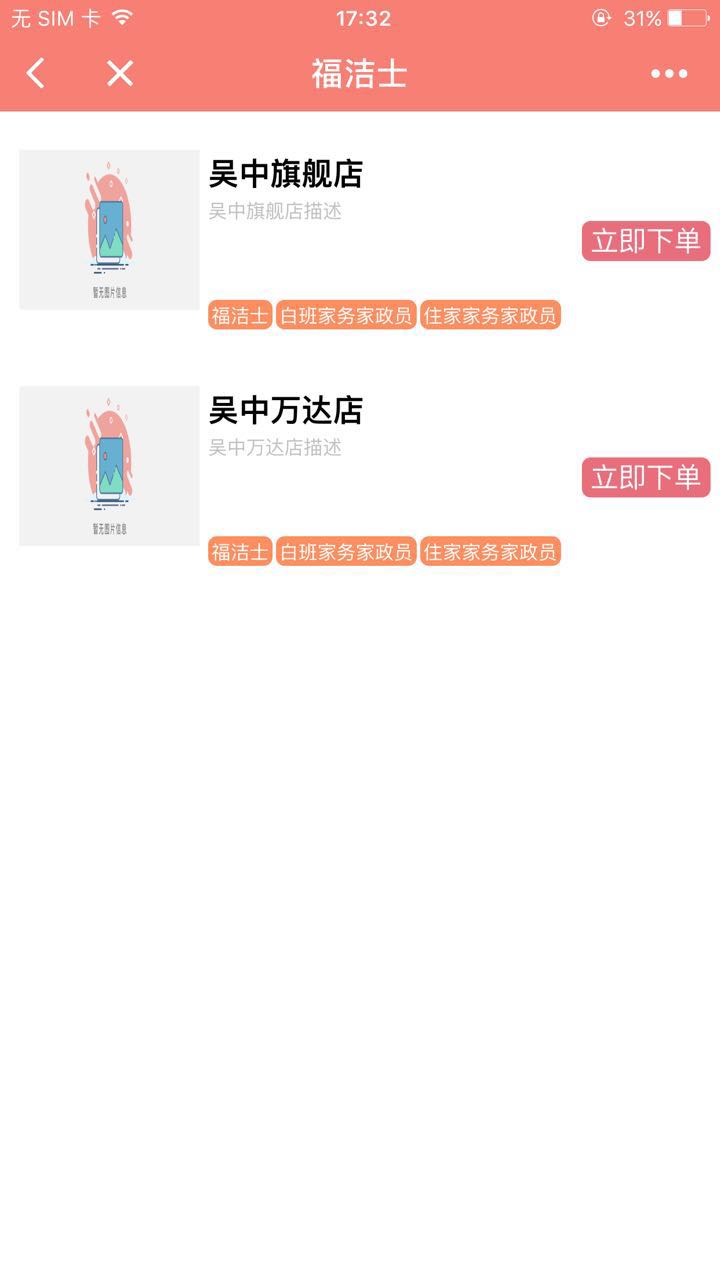Select 福洁士 tag under 吴中万达店
This screenshot has height=1280, width=720.
240,551
